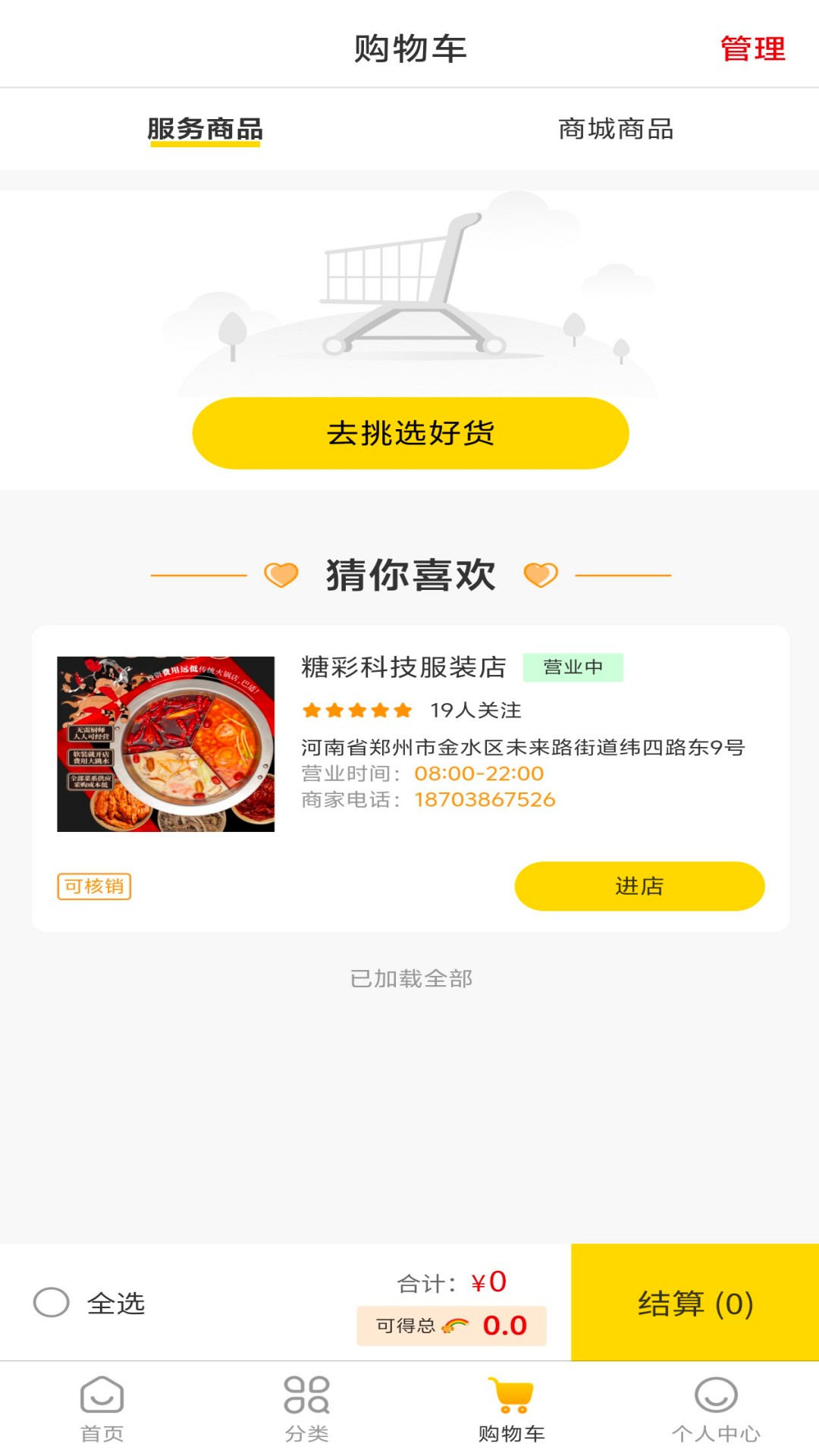Image resolution: width=819 pixels, height=1456 pixels.
Task: Tap the right heart icon beside 猜你喜欢
Action: [541, 575]
